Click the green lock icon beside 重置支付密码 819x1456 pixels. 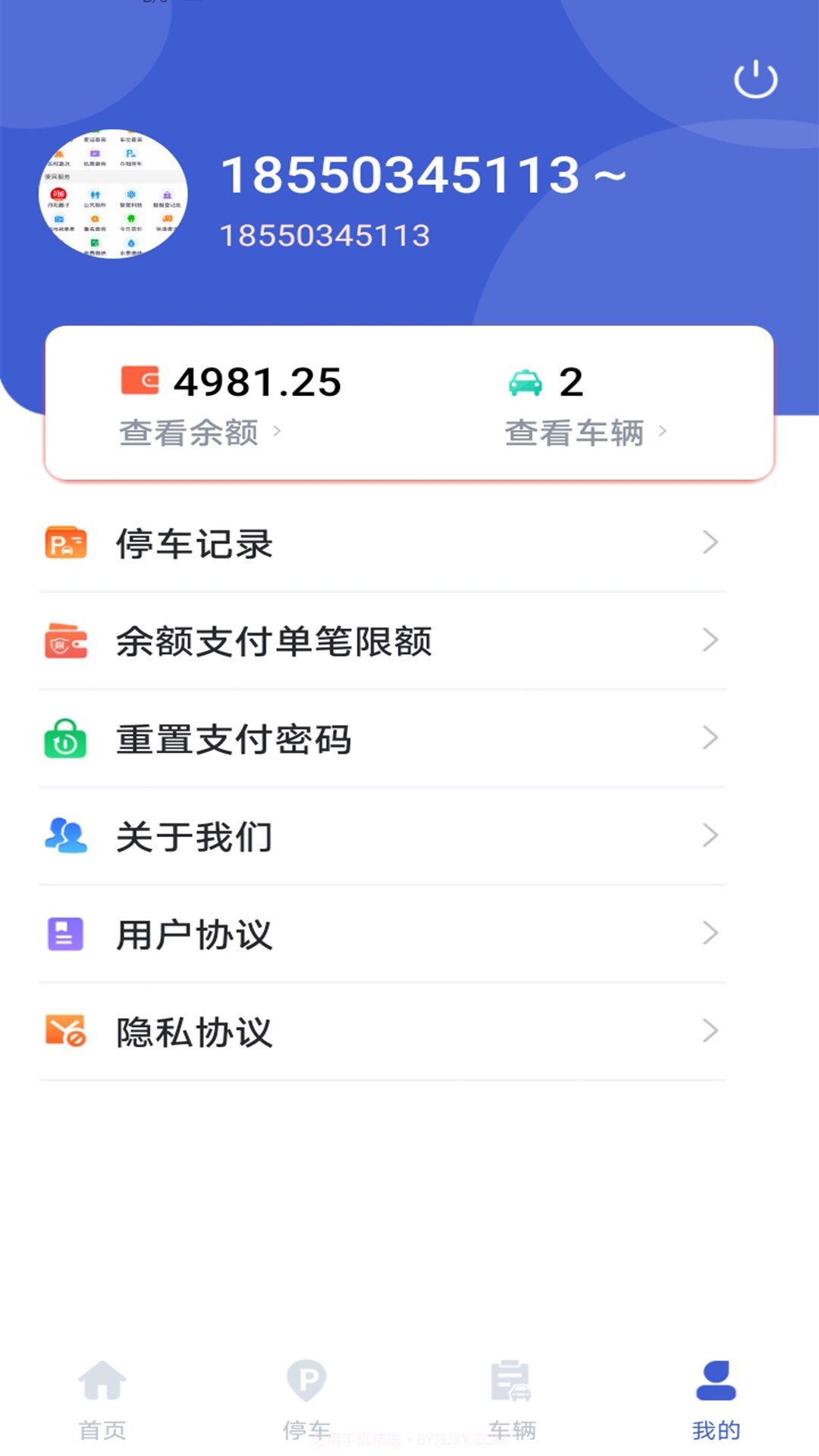coord(65,738)
